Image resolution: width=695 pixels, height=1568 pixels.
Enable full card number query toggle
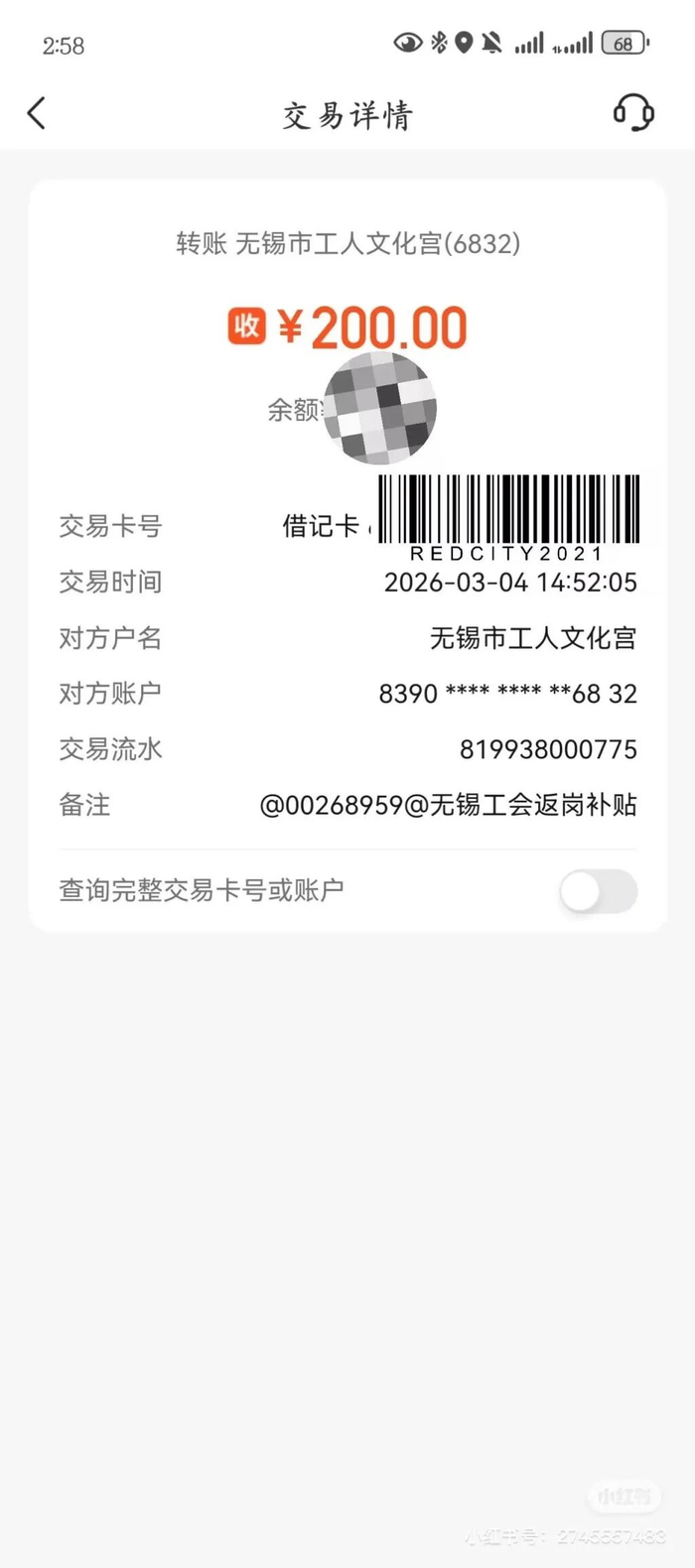point(597,891)
